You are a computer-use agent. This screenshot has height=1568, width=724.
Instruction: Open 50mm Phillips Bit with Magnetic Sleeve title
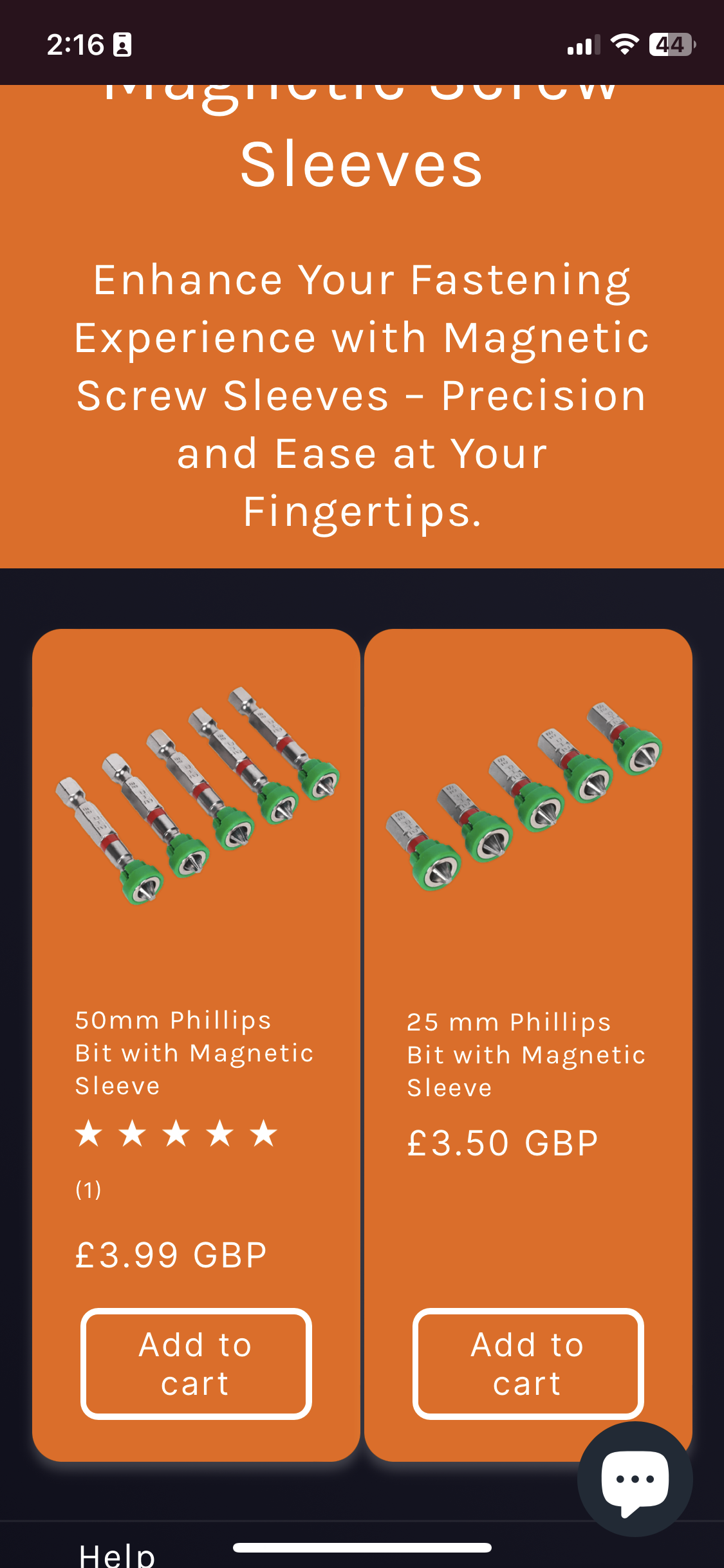coord(194,1052)
